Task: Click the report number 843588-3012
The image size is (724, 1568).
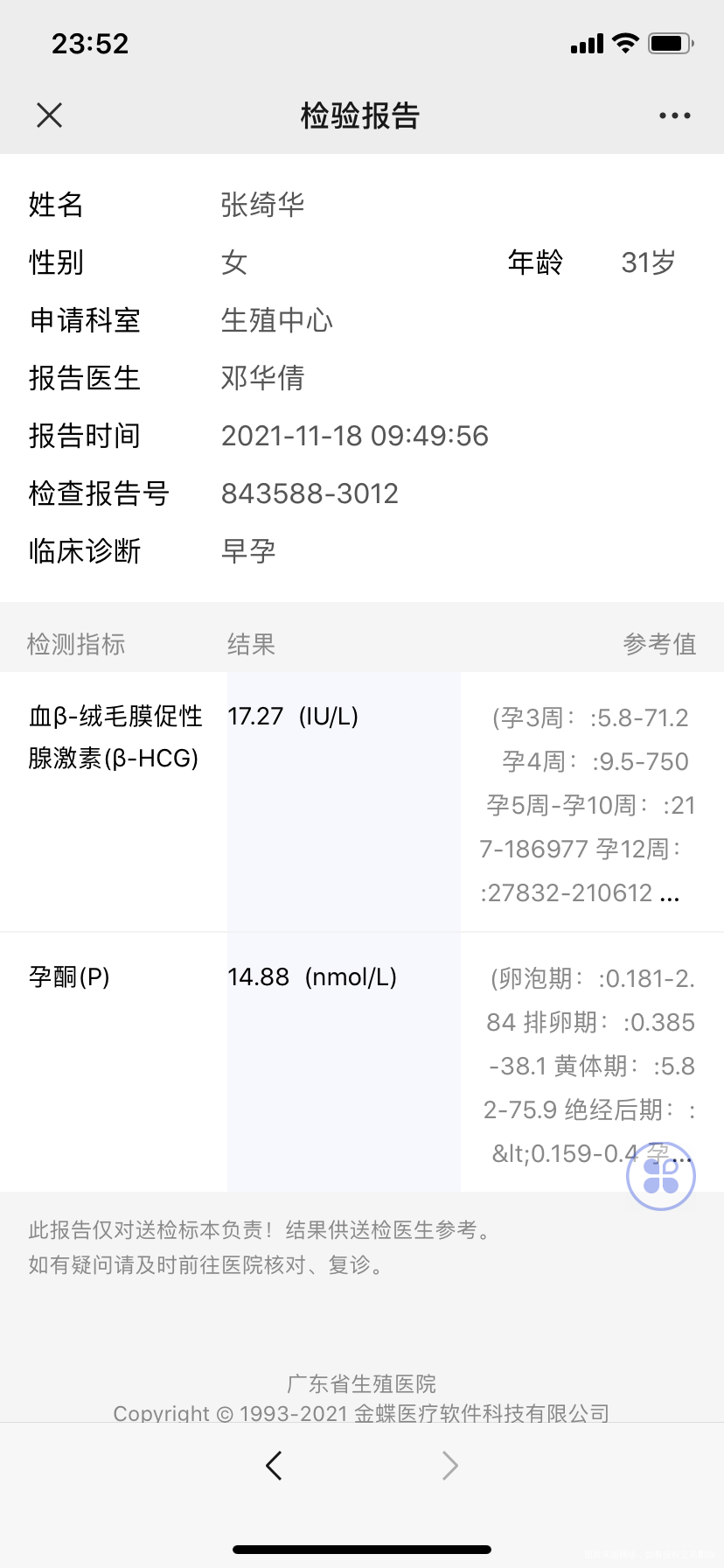Action: point(310,493)
